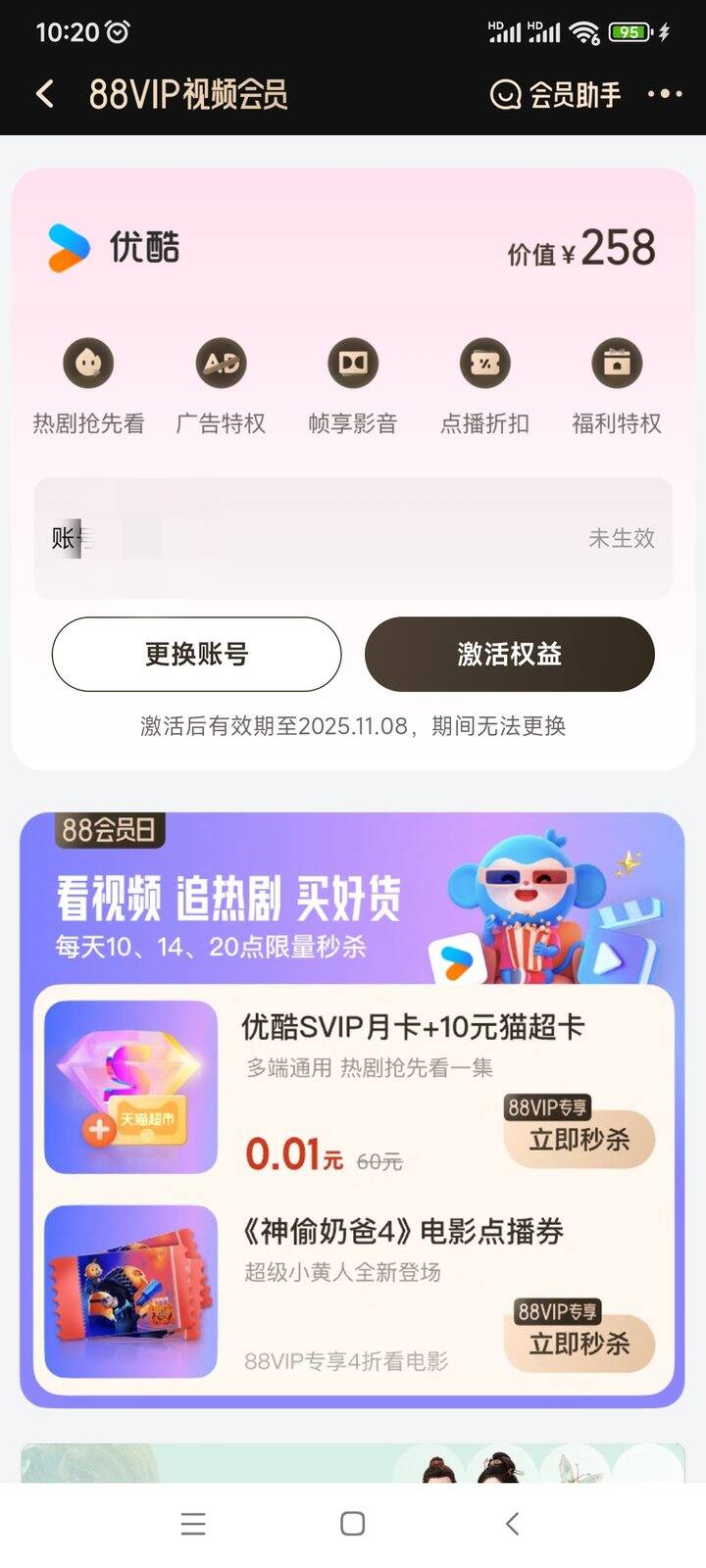Tap the validity date notice text
This screenshot has height=1568, width=706.
point(353,726)
